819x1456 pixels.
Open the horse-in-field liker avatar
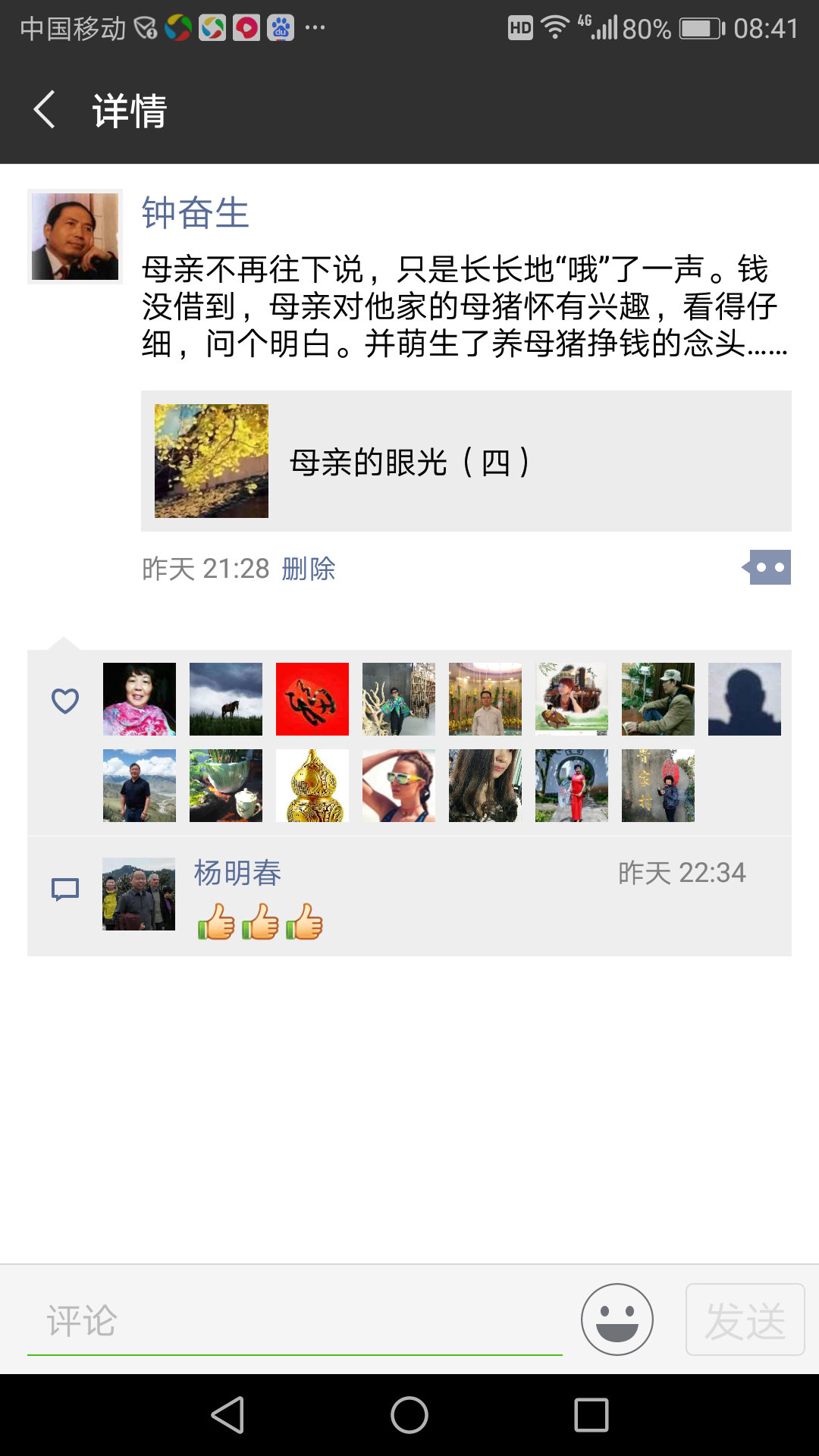click(225, 699)
